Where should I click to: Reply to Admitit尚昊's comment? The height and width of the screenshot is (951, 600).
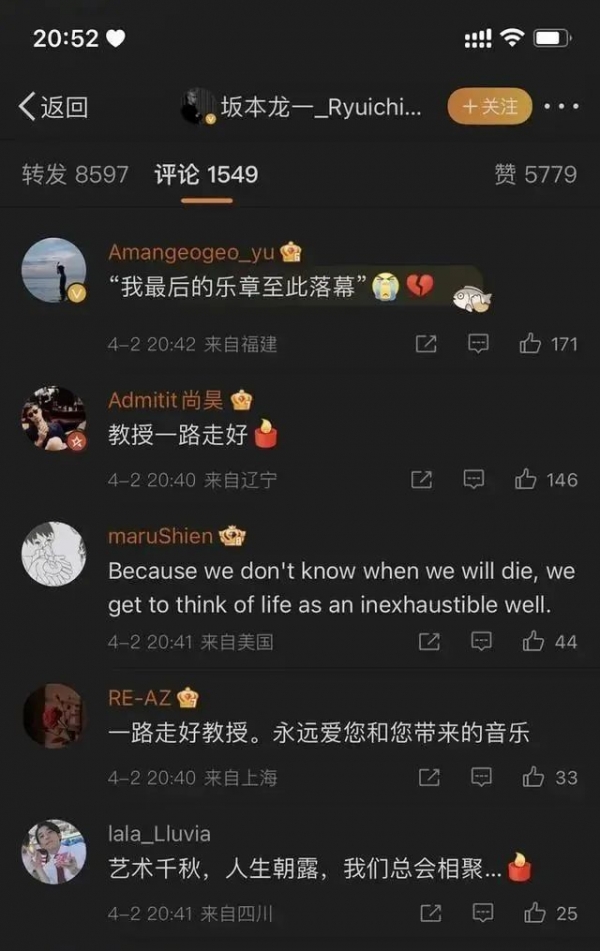pos(474,480)
